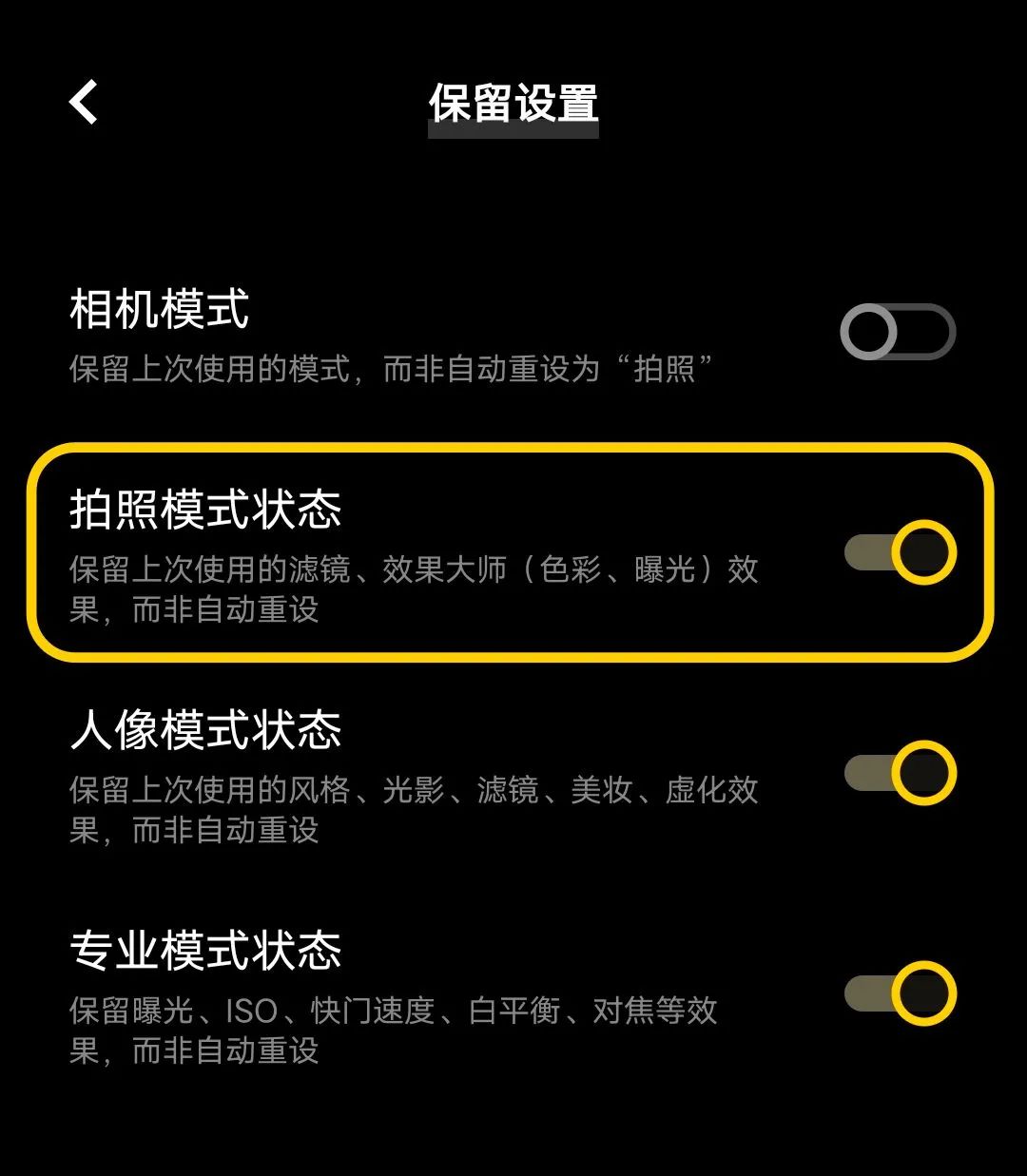Select the 保留设置 page title
Screen dimensions: 1027x1176
(513, 105)
